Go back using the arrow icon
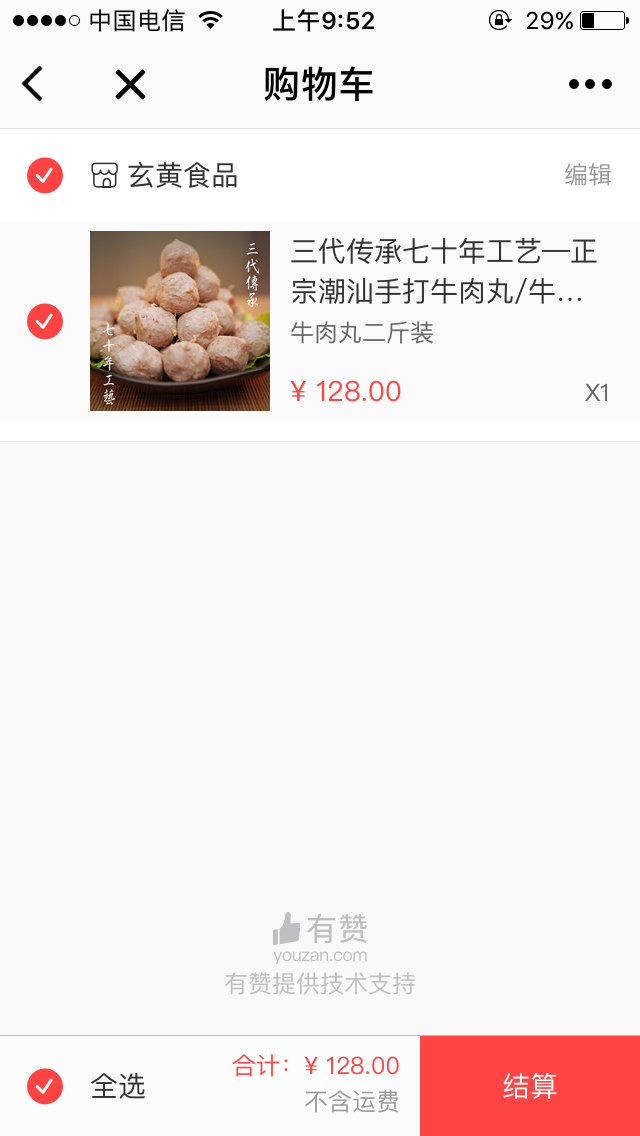Image resolution: width=640 pixels, height=1136 pixels. (x=33, y=84)
